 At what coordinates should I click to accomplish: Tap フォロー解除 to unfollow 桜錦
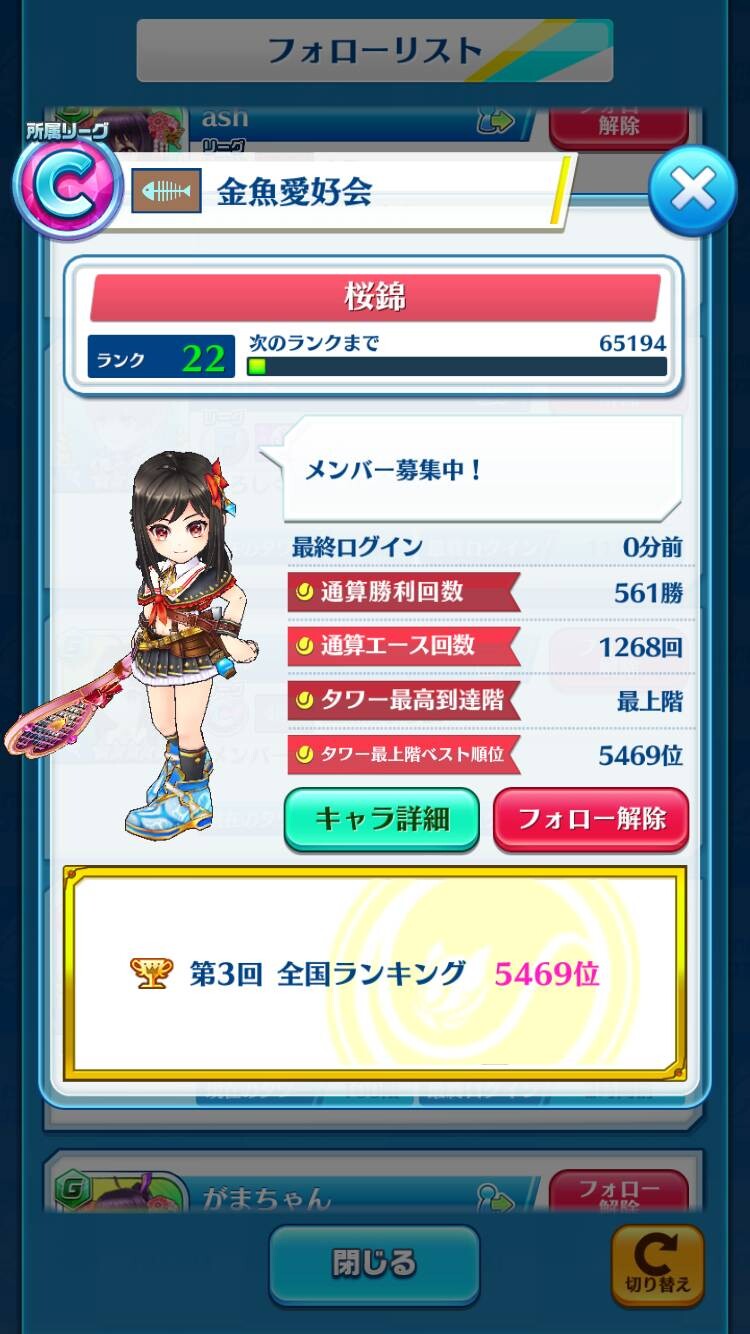[x=591, y=820]
